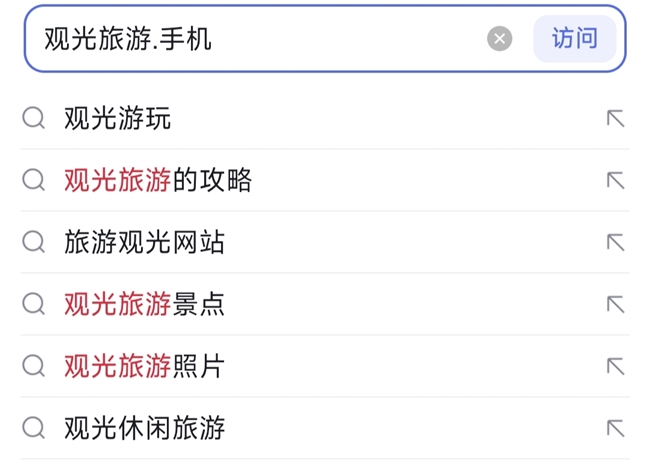The height and width of the screenshot is (461, 650).
Task: Tap the fill-in arrow beside 旅游观光网站
Action: click(x=615, y=243)
